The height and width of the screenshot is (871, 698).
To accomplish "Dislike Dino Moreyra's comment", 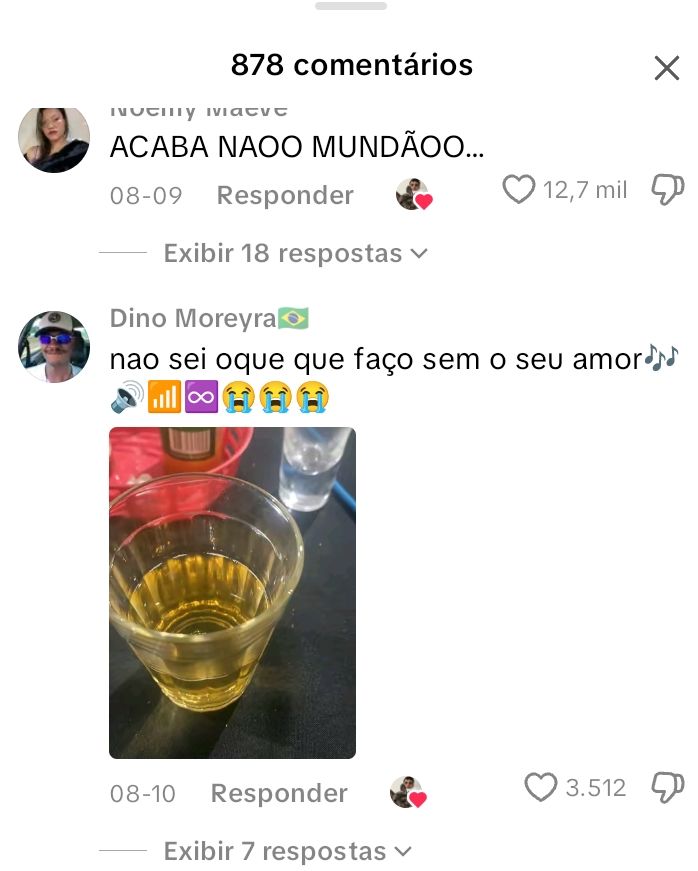I will click(x=667, y=788).
